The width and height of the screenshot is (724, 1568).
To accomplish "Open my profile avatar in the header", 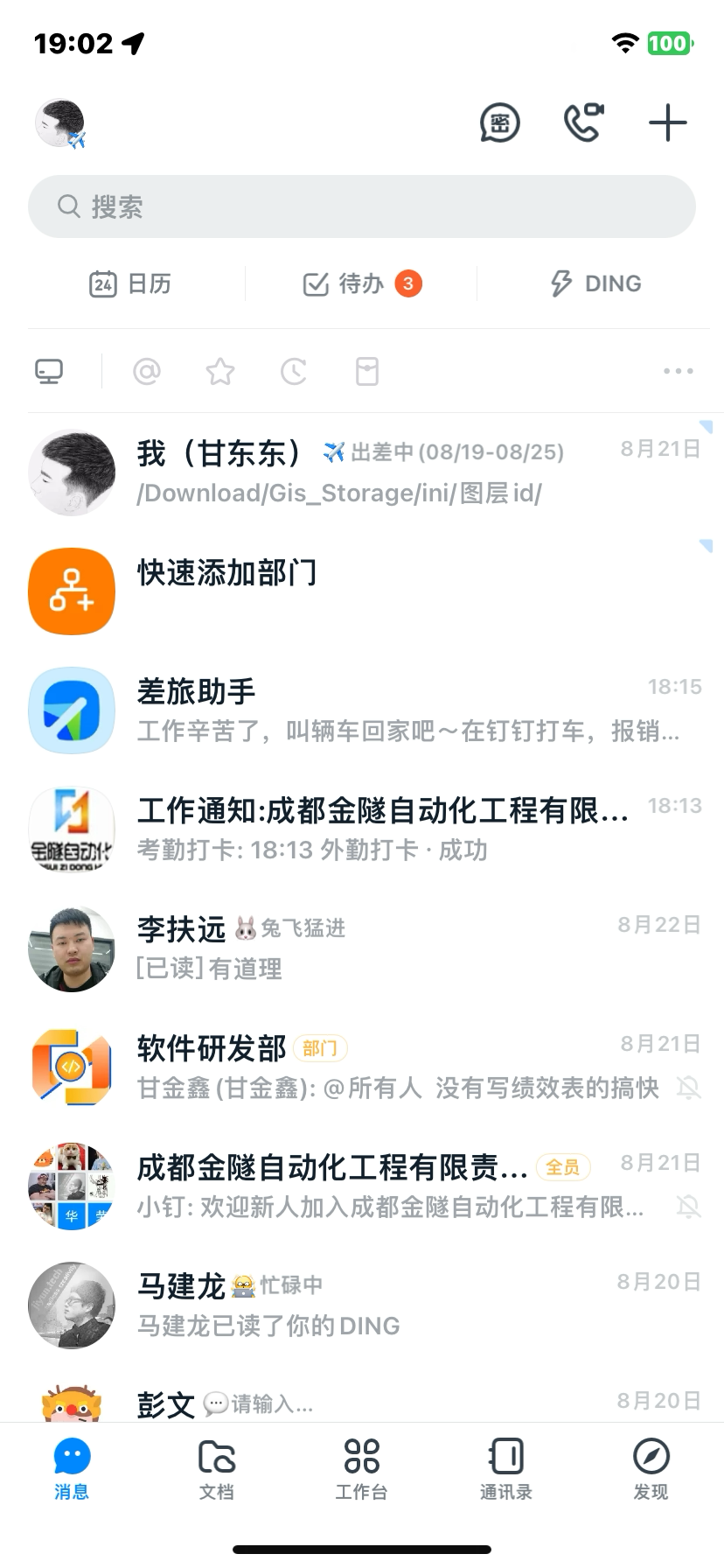I will coord(59,123).
